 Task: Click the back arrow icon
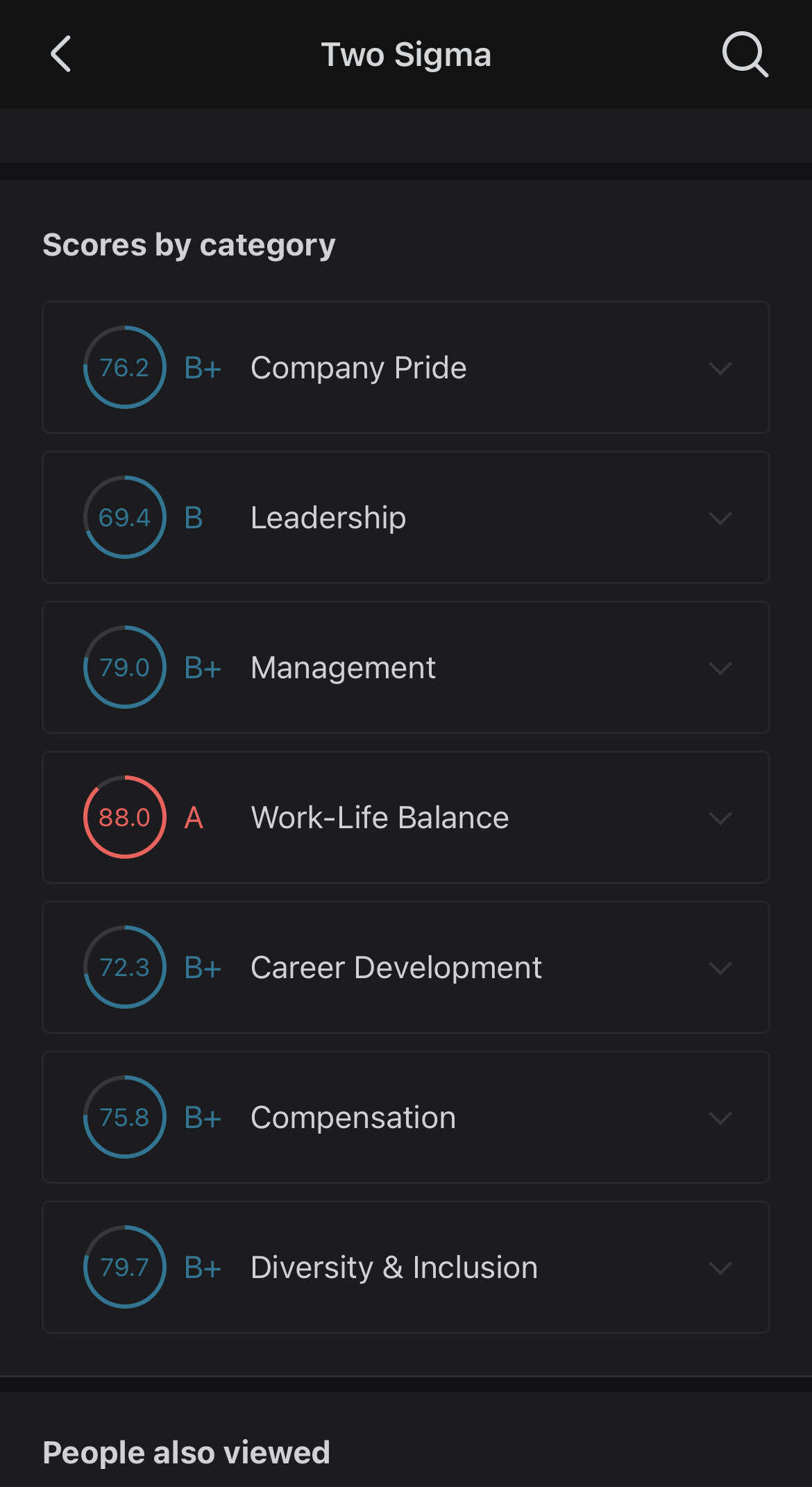tap(60, 54)
